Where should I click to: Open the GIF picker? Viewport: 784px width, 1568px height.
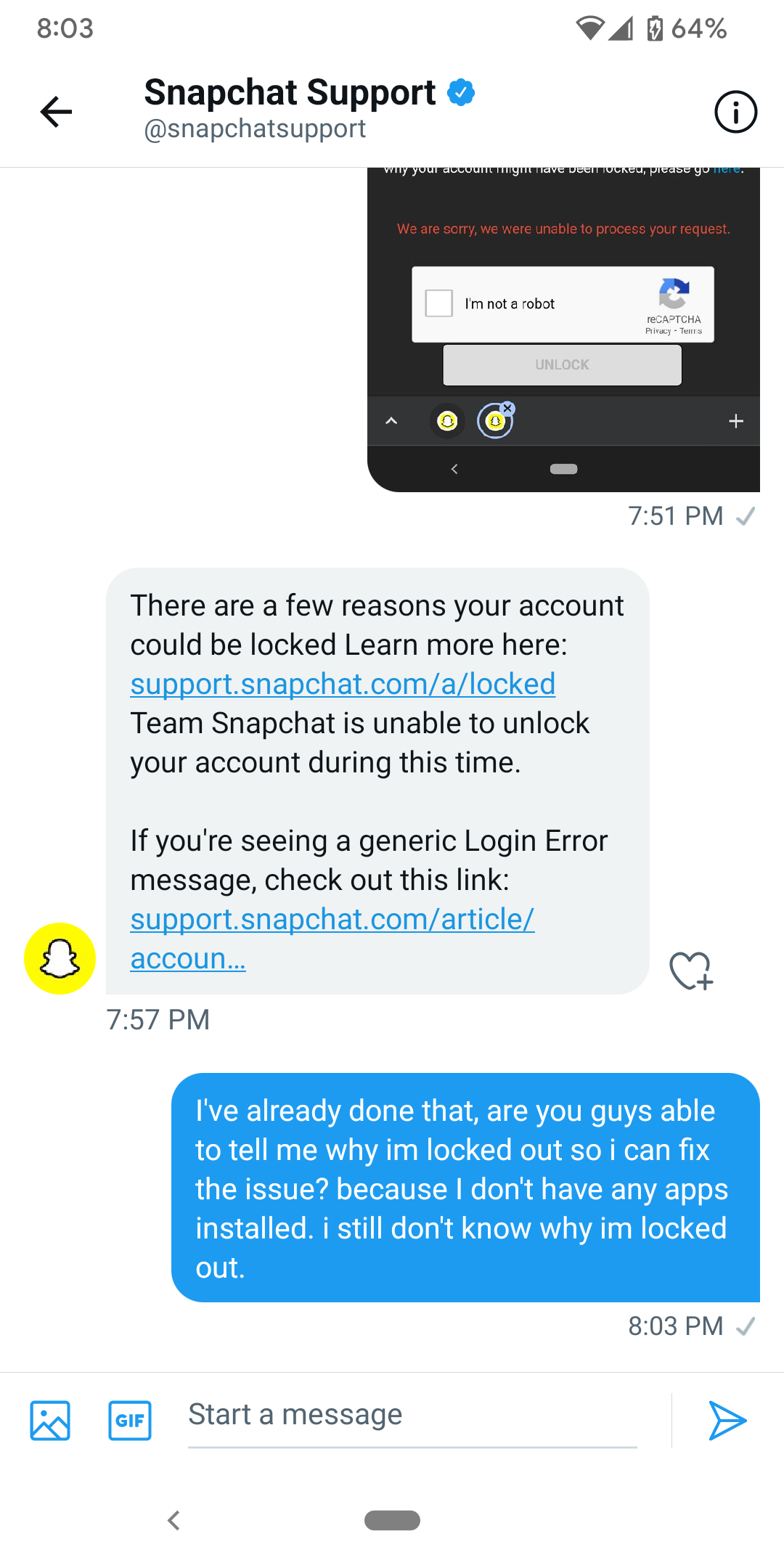tap(130, 1420)
